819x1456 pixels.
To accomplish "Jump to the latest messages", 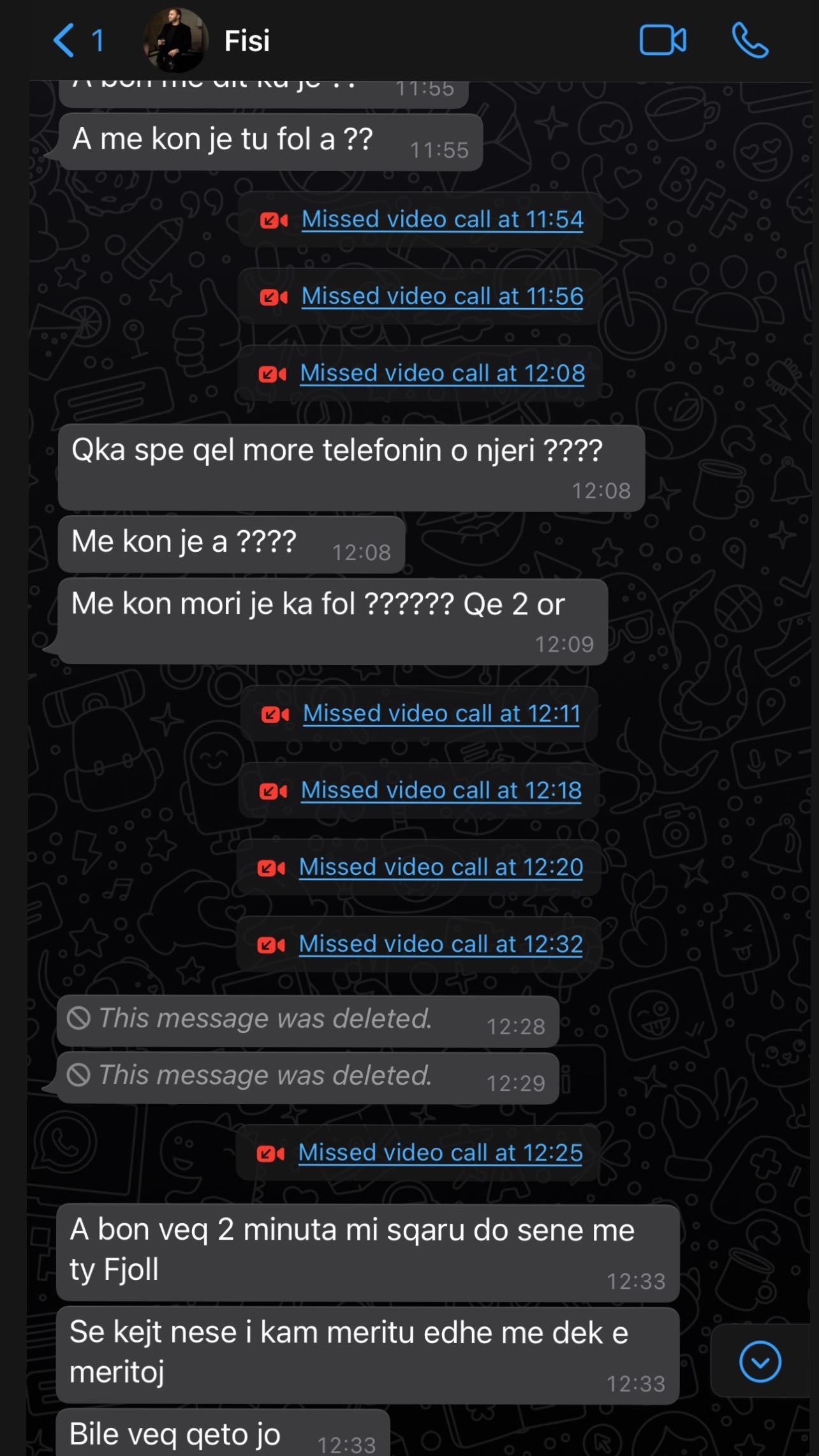I will click(760, 1362).
